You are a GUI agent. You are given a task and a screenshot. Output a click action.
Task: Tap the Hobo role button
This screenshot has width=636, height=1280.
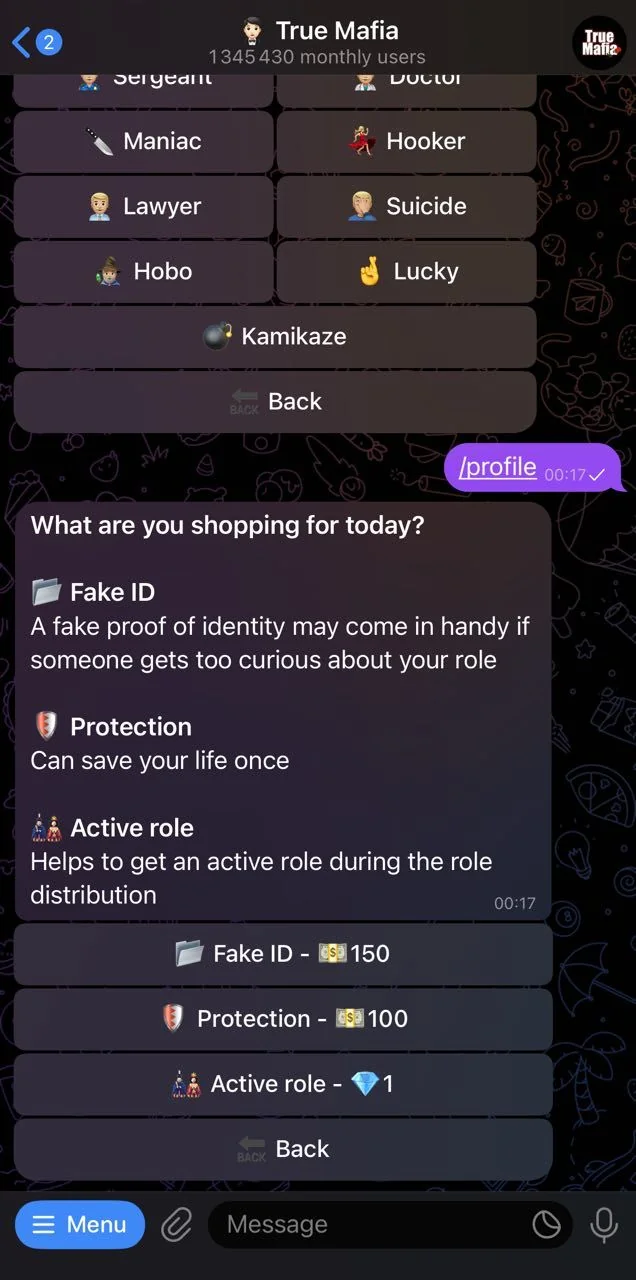(143, 271)
